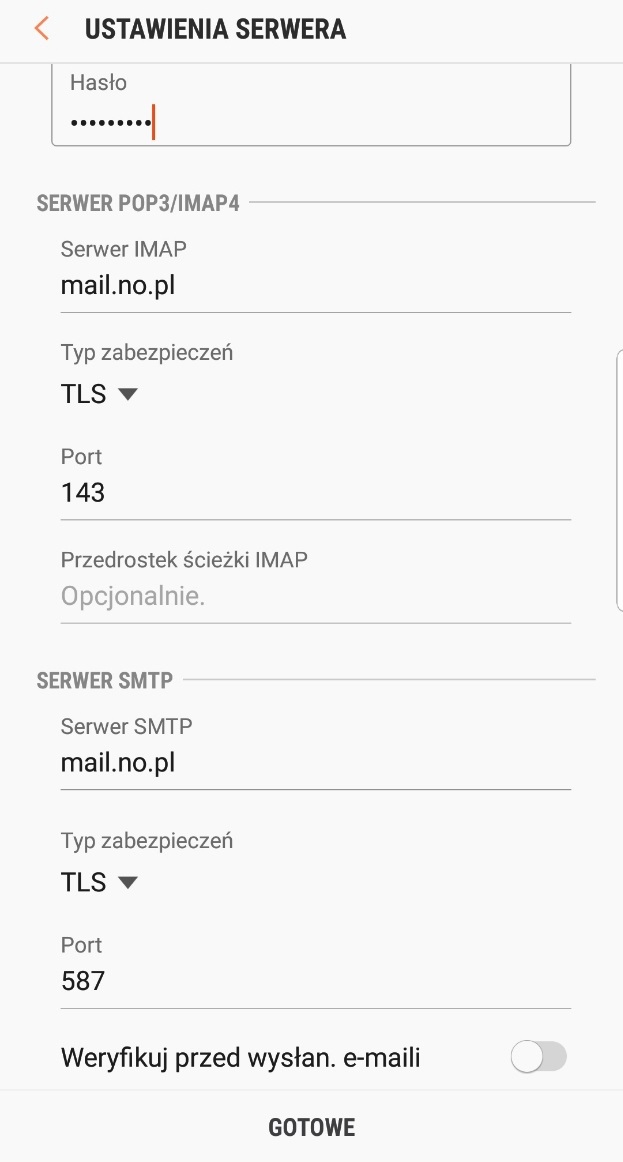
Task: Focus the Przedrostek ścieżki IMAP field
Action: coord(315,597)
